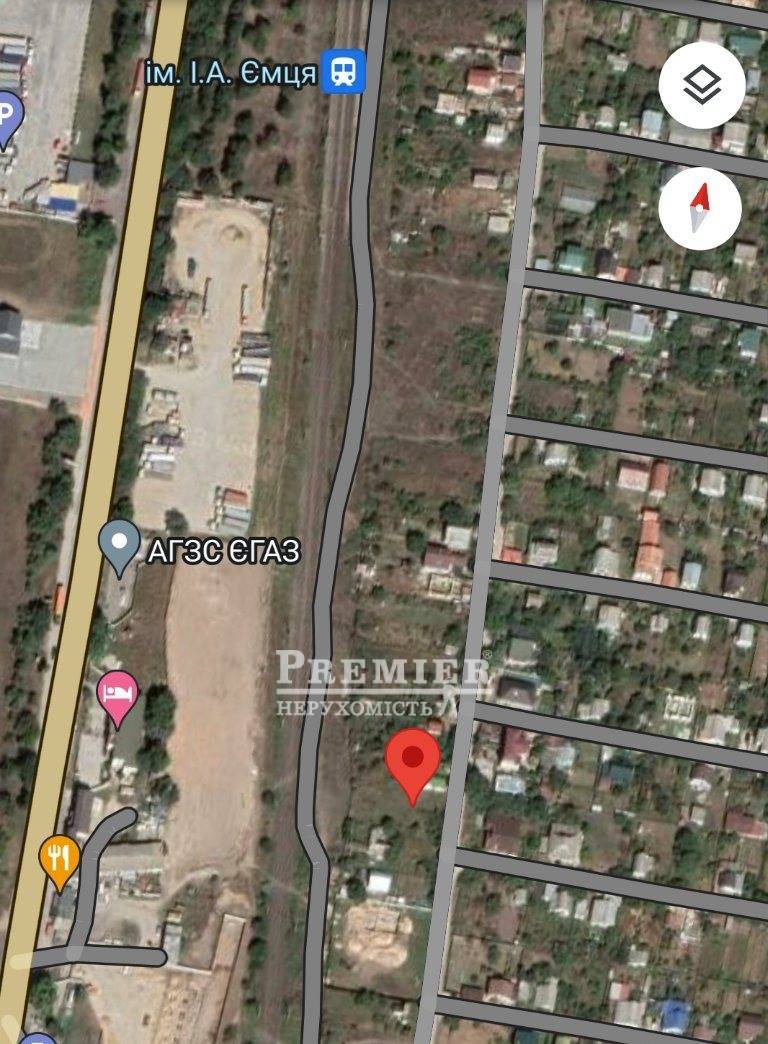Tap the compass to reset north

pos(700,209)
